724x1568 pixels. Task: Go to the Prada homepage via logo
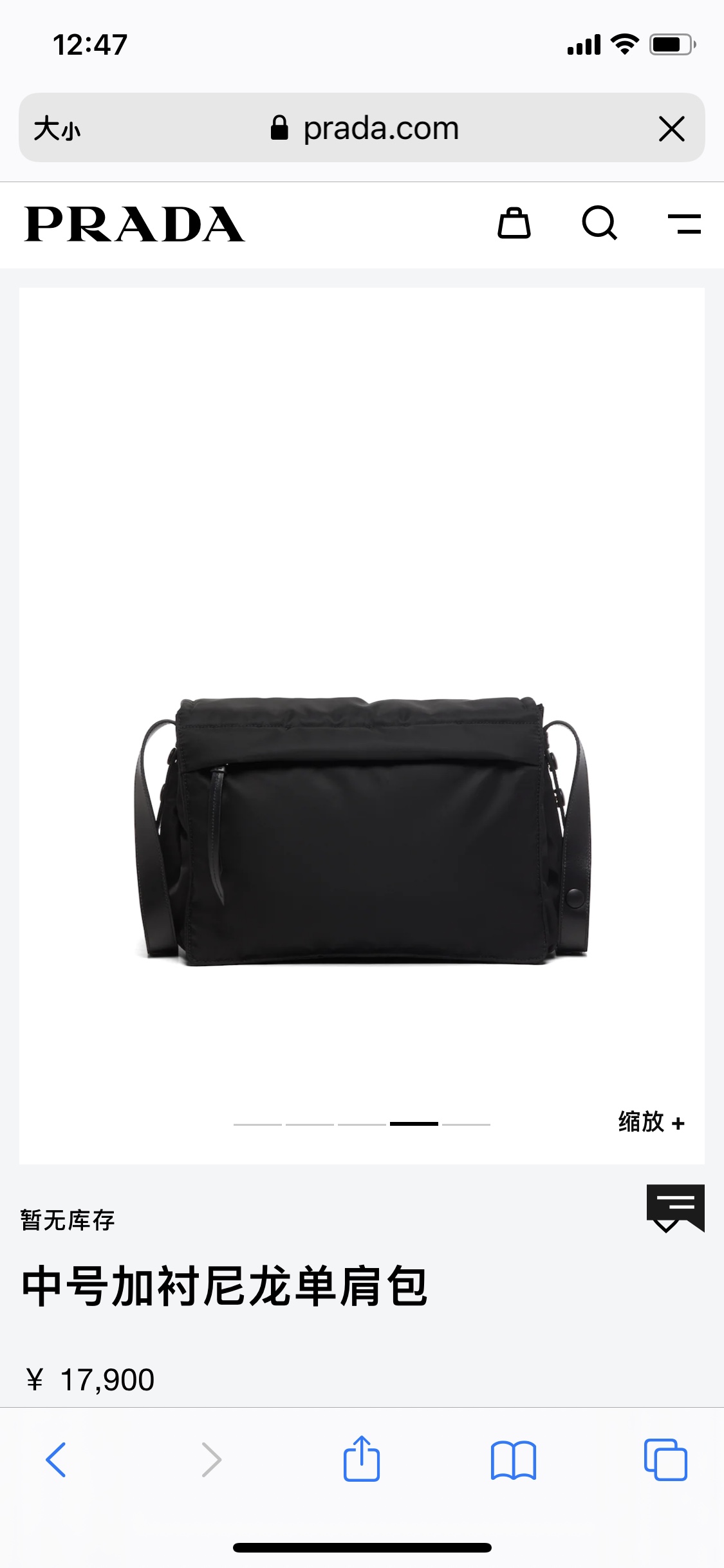pos(135,225)
